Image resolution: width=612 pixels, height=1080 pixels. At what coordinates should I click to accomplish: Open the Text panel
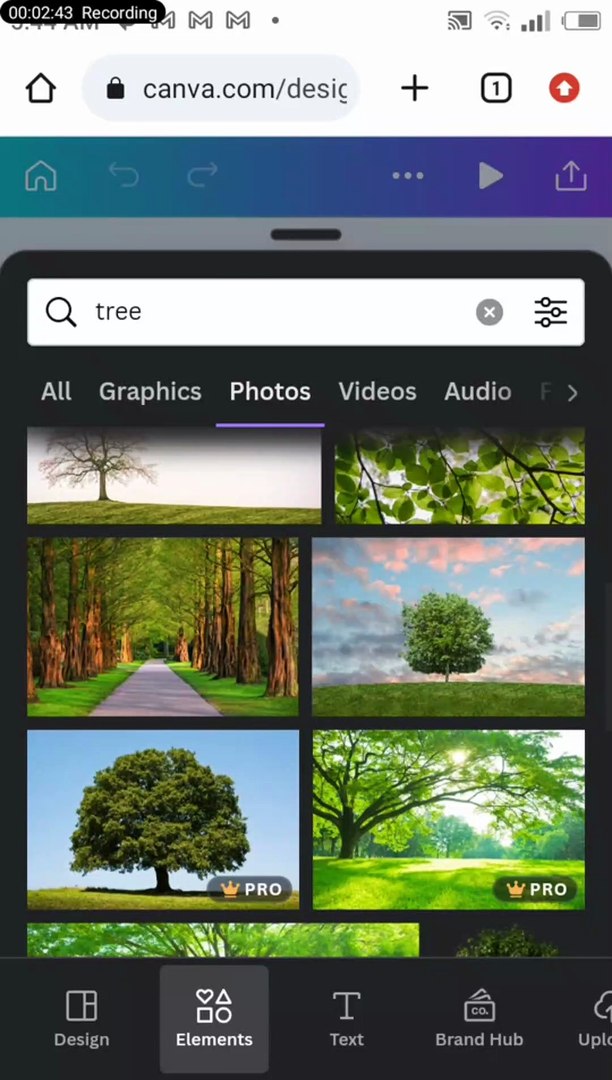(346, 1018)
